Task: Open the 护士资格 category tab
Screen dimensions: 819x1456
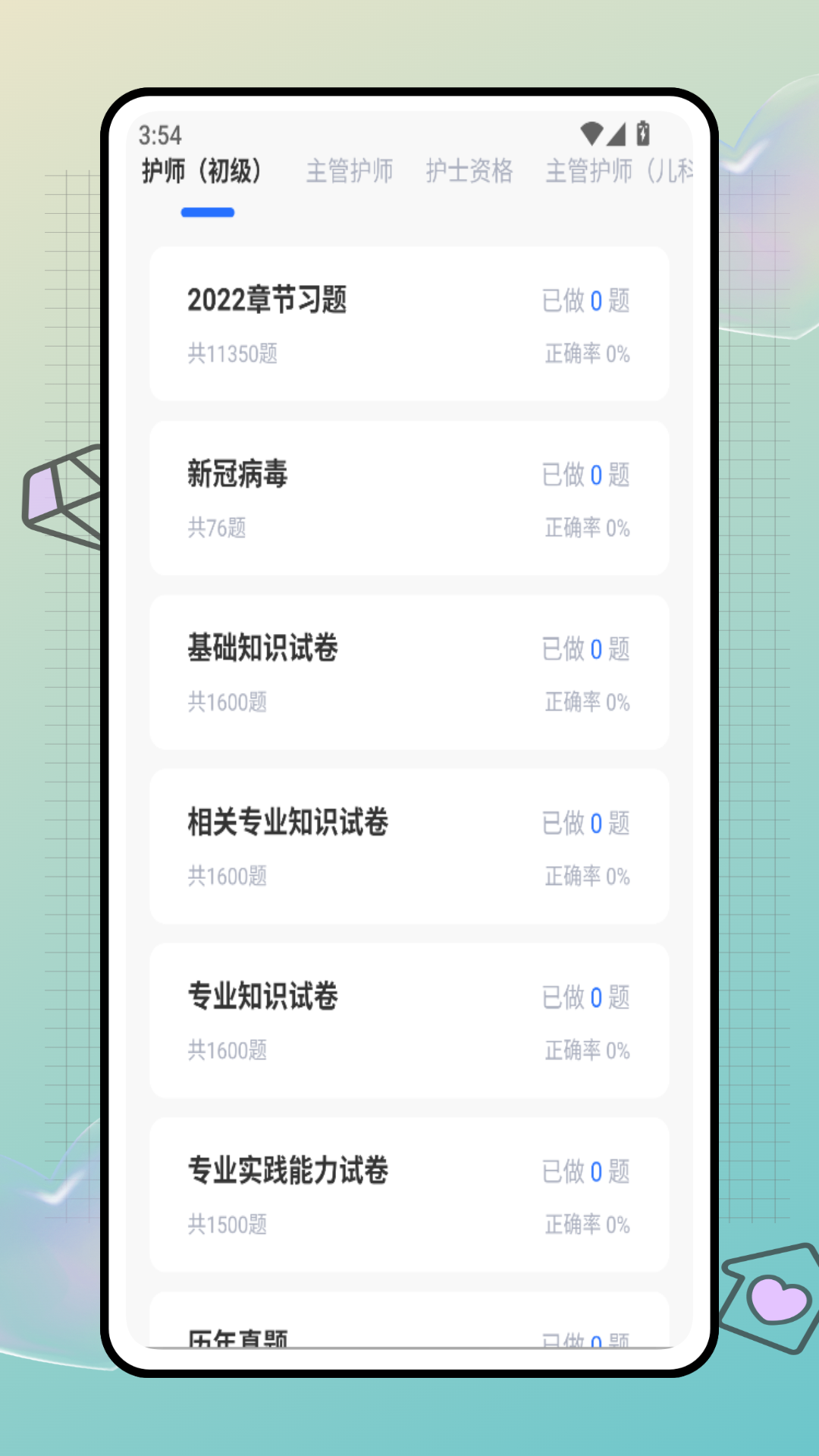Action: 469,171
